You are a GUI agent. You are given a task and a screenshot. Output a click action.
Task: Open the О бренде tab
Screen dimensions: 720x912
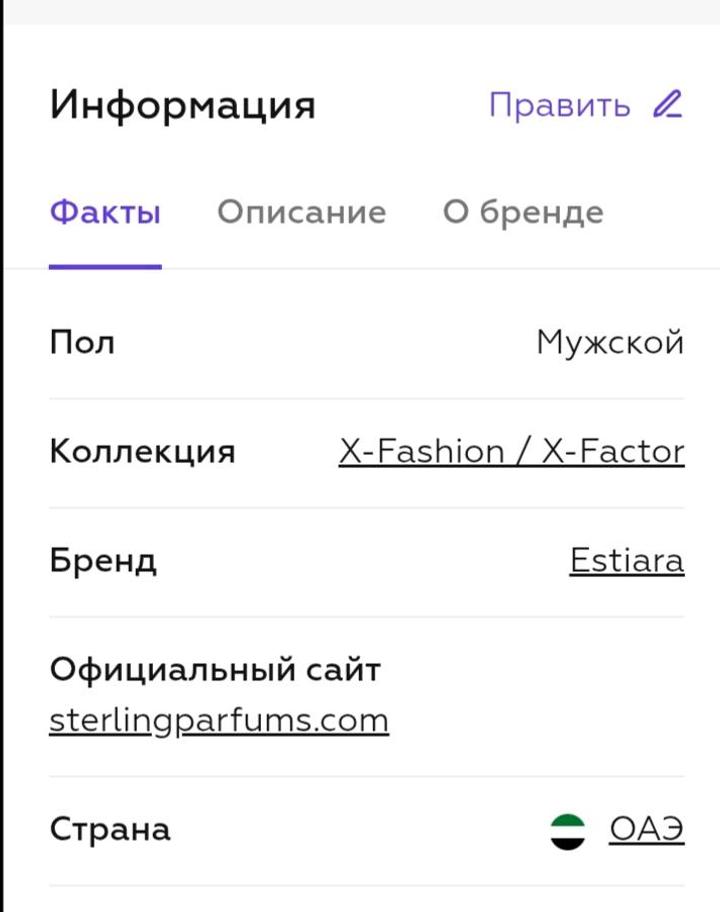pos(523,212)
